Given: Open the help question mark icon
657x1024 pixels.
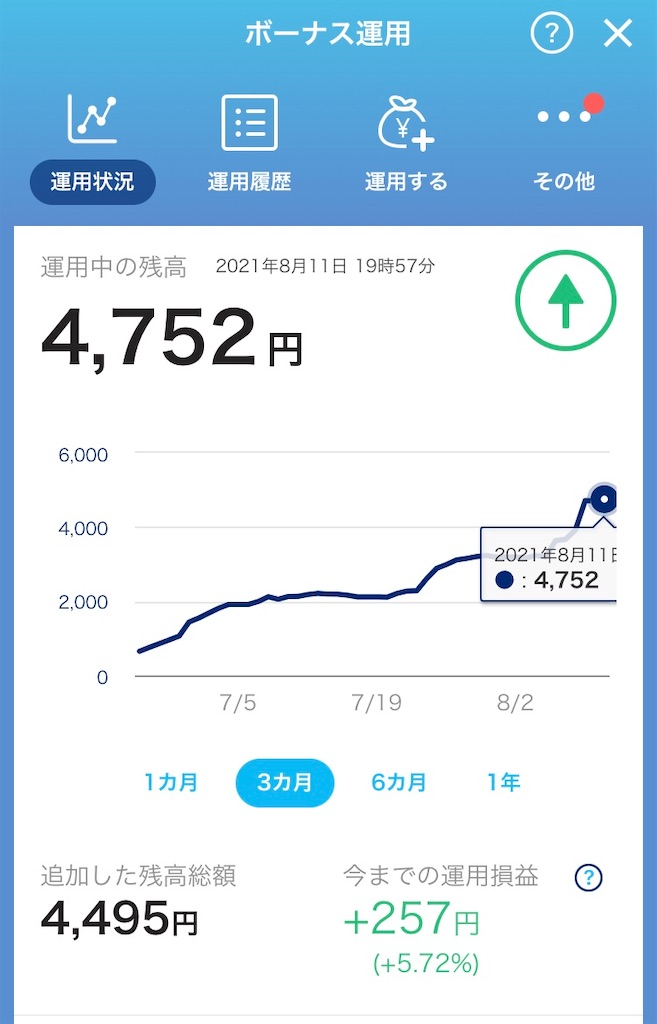Looking at the screenshot, I should (551, 35).
